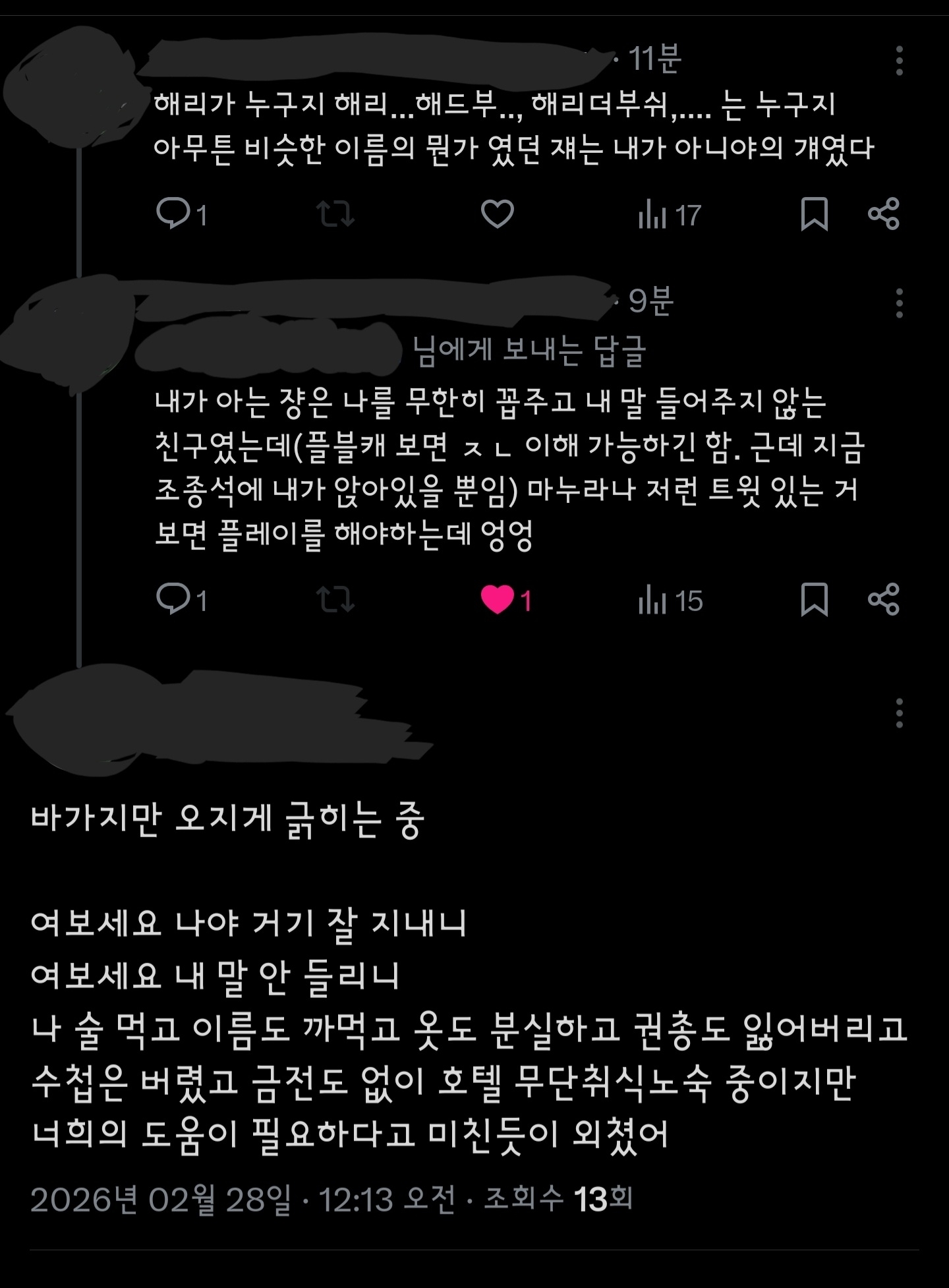Like the 11분 tweet
949x1288 pixels.
click(x=497, y=214)
